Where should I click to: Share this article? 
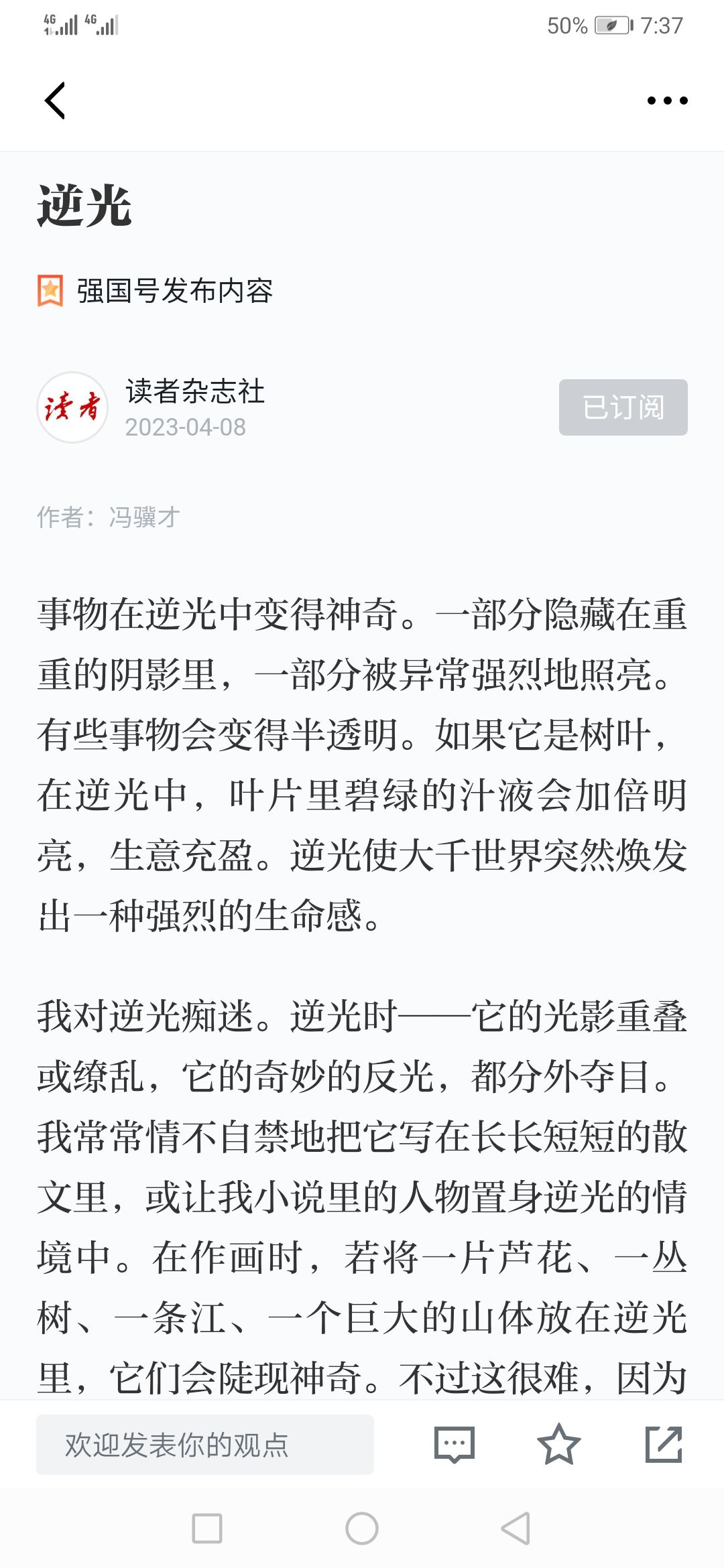(664, 1445)
